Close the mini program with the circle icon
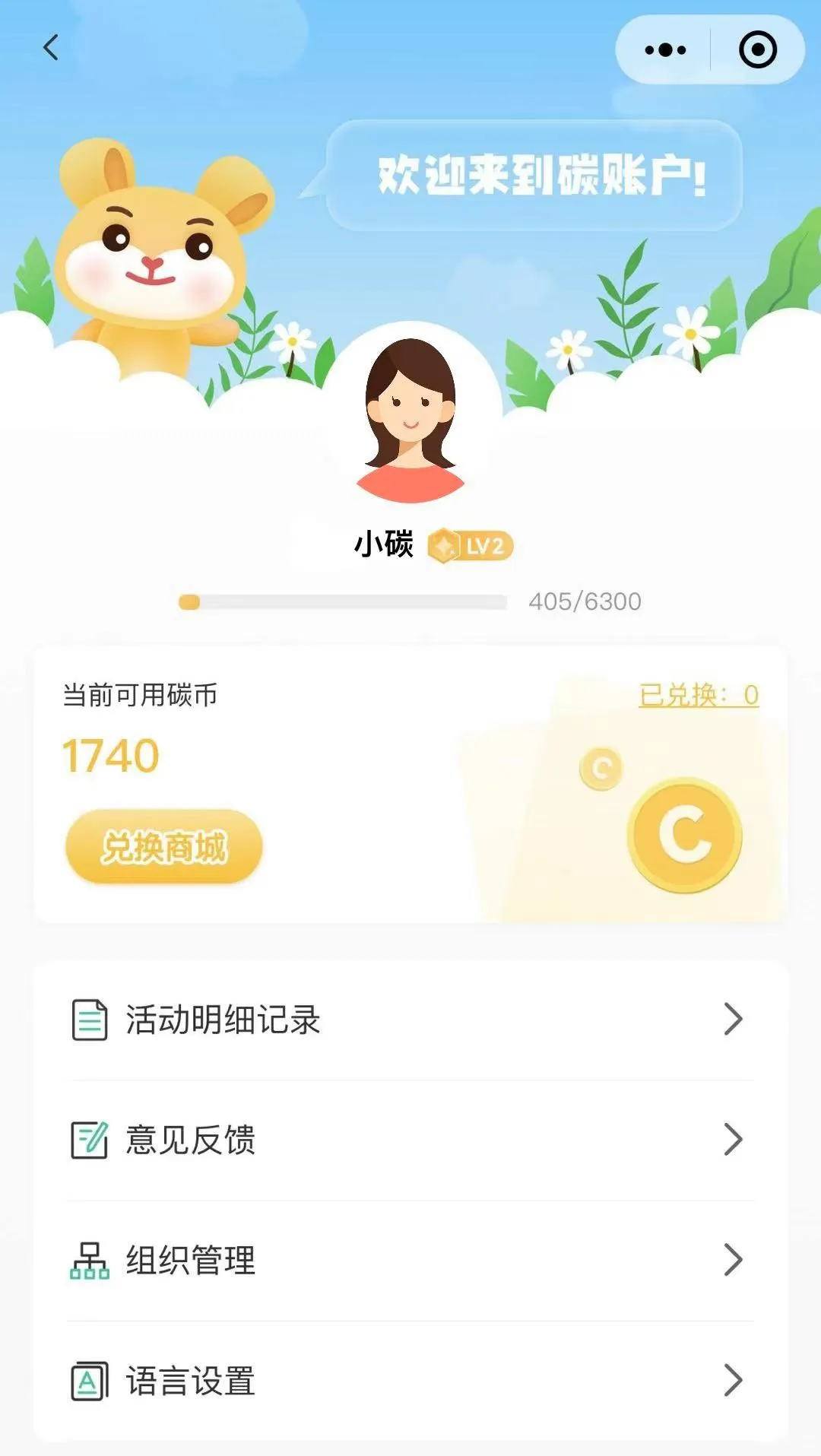Image resolution: width=821 pixels, height=1456 pixels. 757,50
